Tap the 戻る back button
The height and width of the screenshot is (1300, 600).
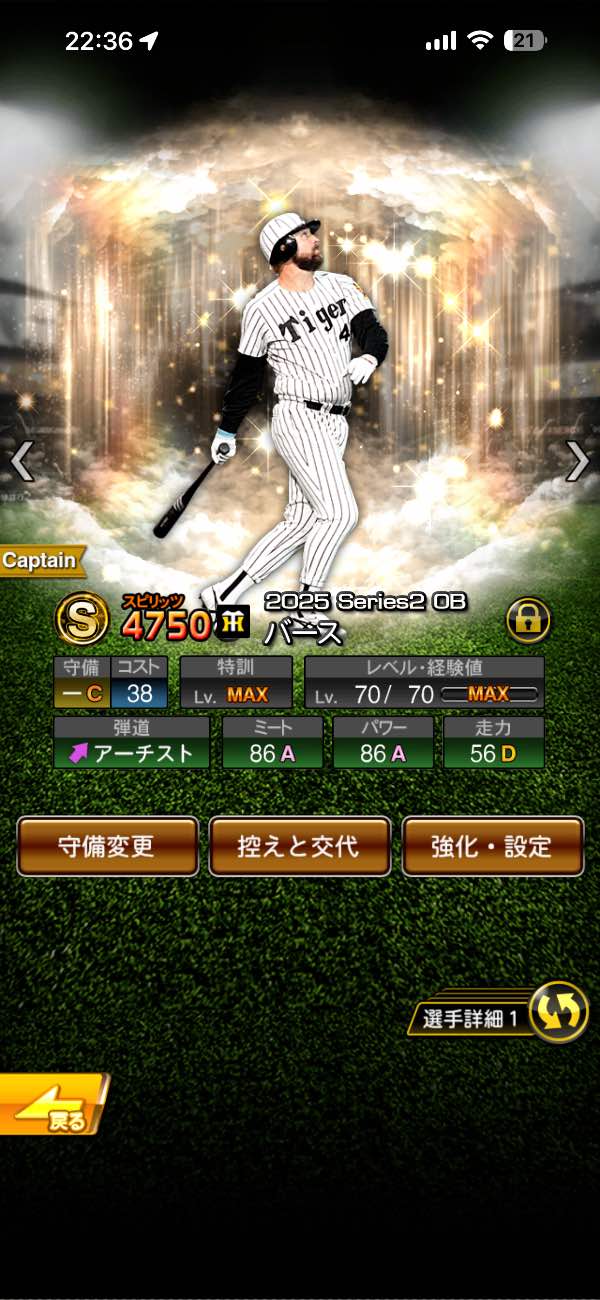pos(52,1105)
